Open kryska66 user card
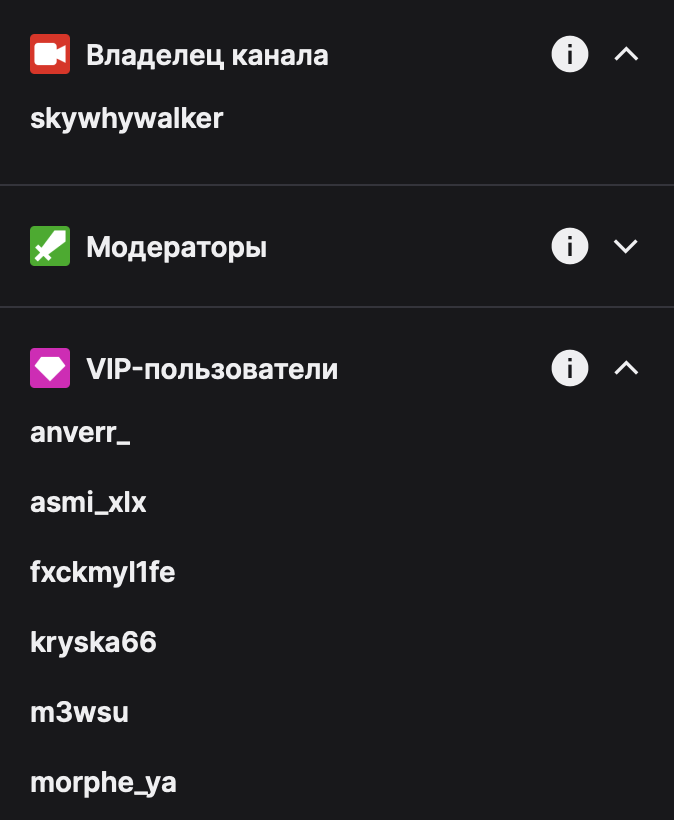 point(93,642)
